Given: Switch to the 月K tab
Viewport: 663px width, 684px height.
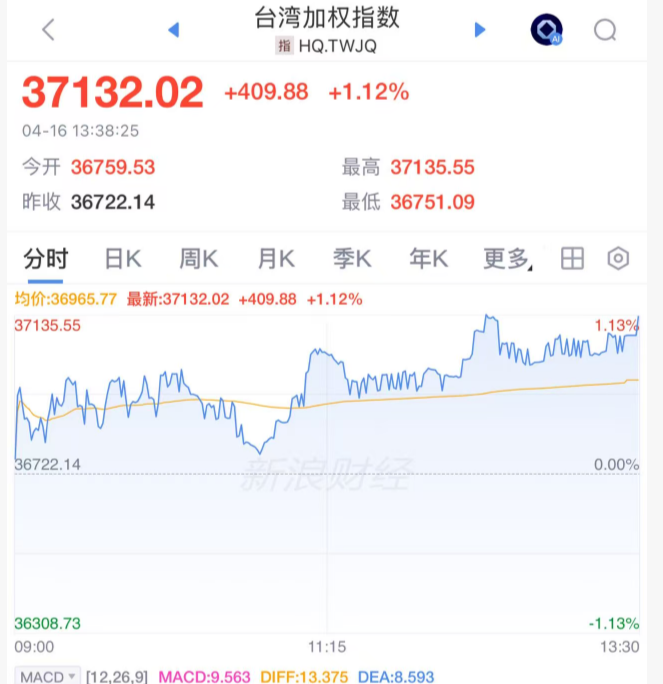Looking at the screenshot, I should 275,259.
